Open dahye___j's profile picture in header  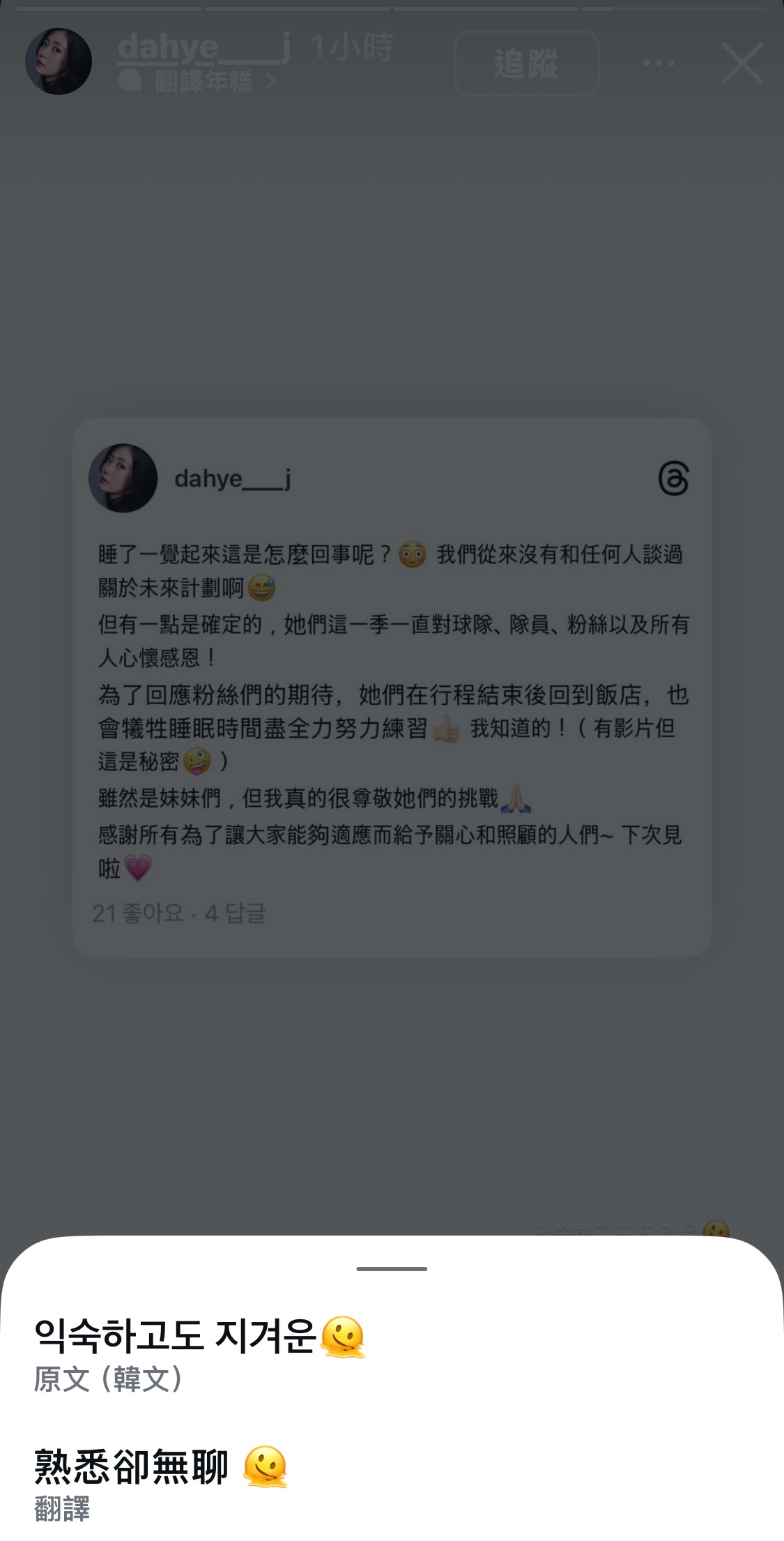pyautogui.click(x=59, y=61)
